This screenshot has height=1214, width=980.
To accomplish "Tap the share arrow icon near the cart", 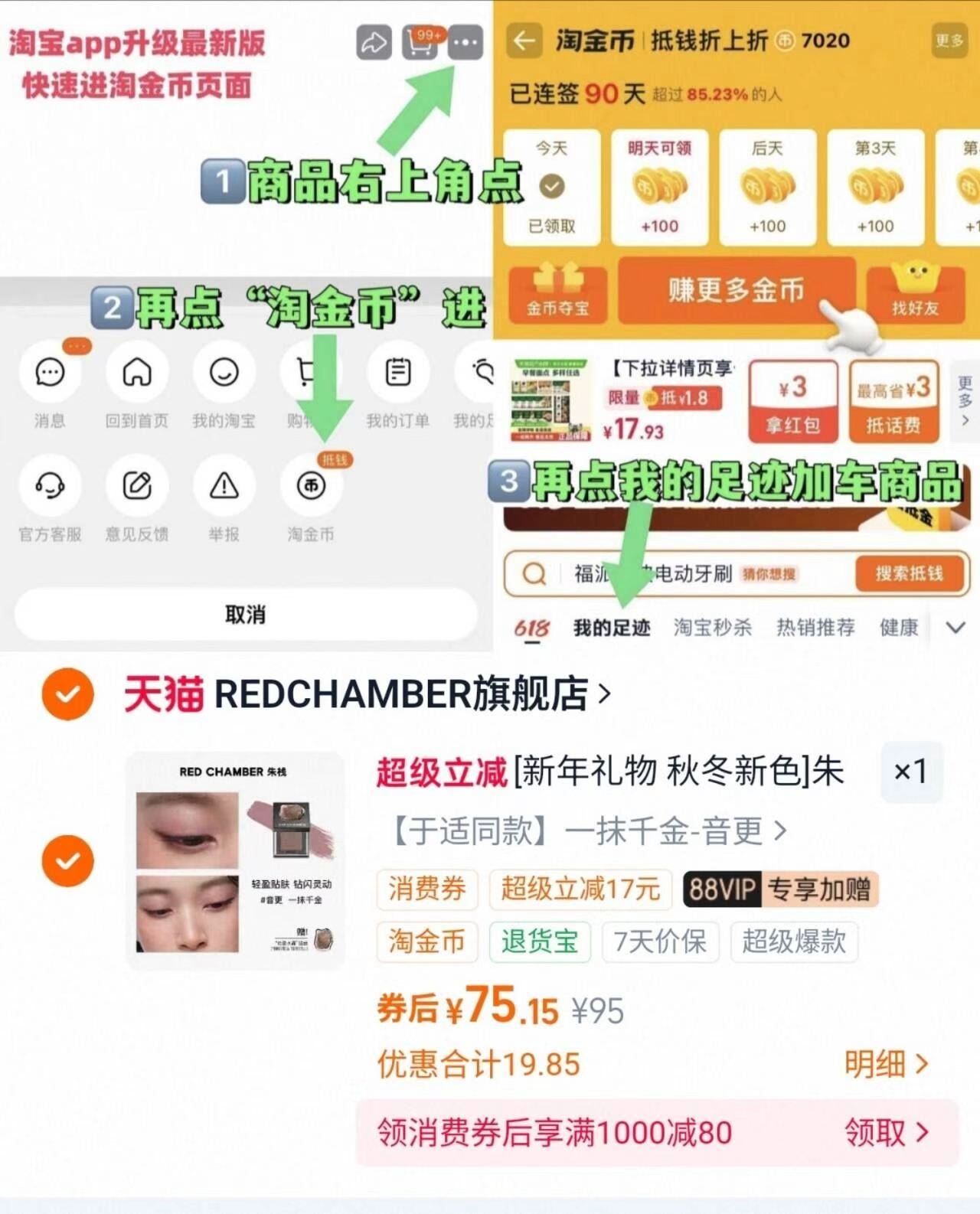I will (373, 42).
